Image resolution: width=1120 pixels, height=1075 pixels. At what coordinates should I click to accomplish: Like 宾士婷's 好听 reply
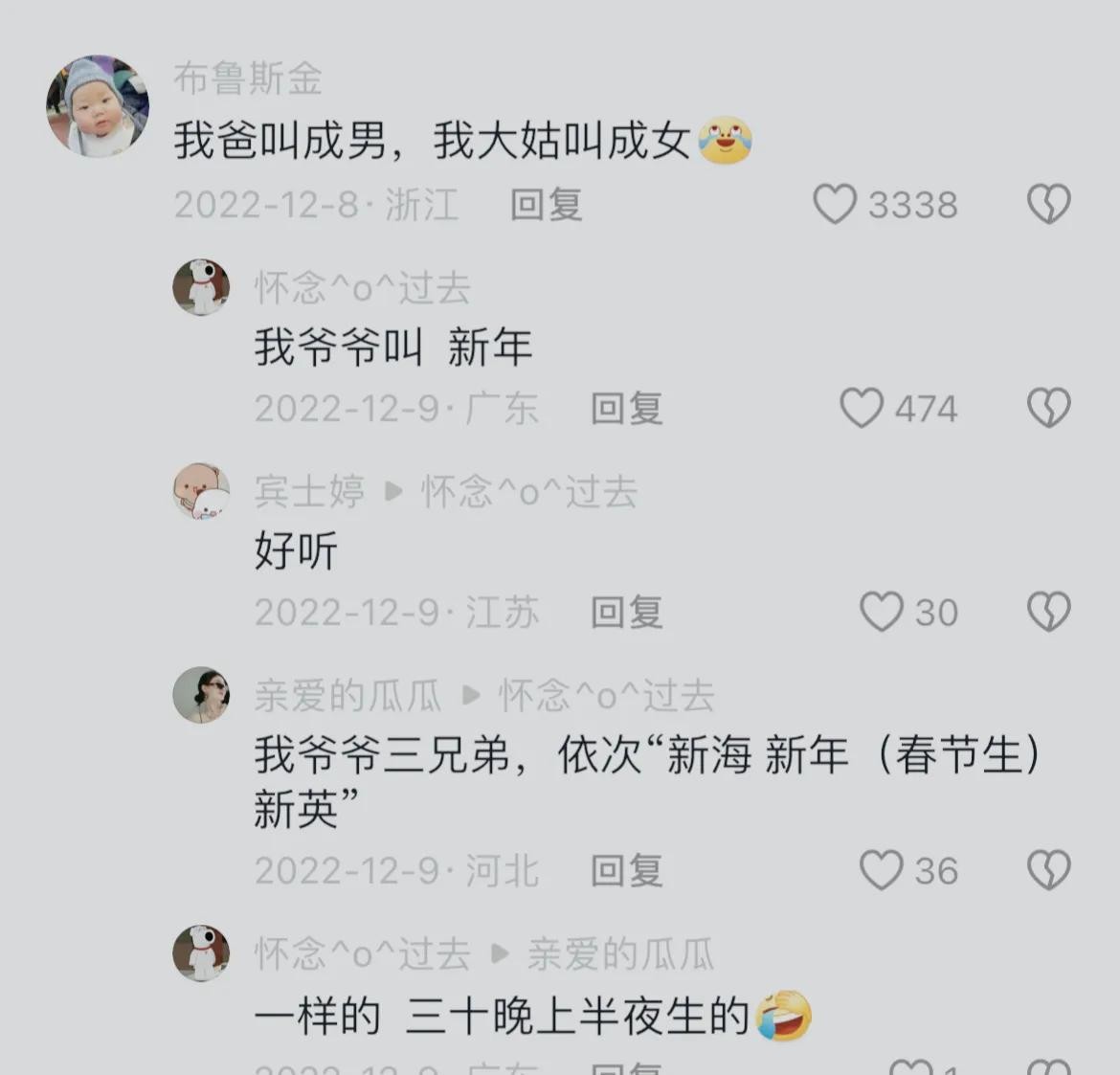click(881, 613)
